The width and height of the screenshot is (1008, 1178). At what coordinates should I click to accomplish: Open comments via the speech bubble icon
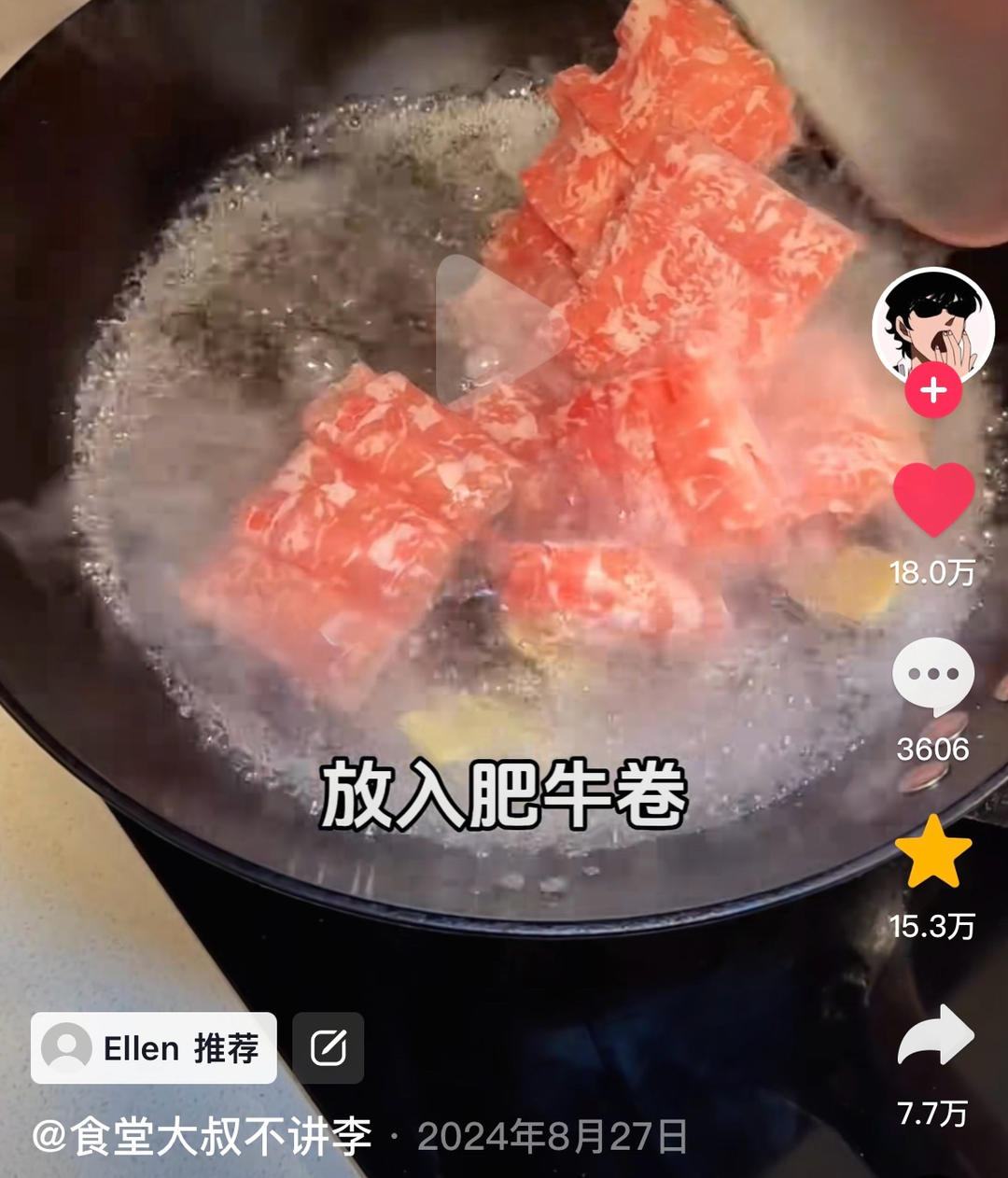pyautogui.click(x=932, y=675)
